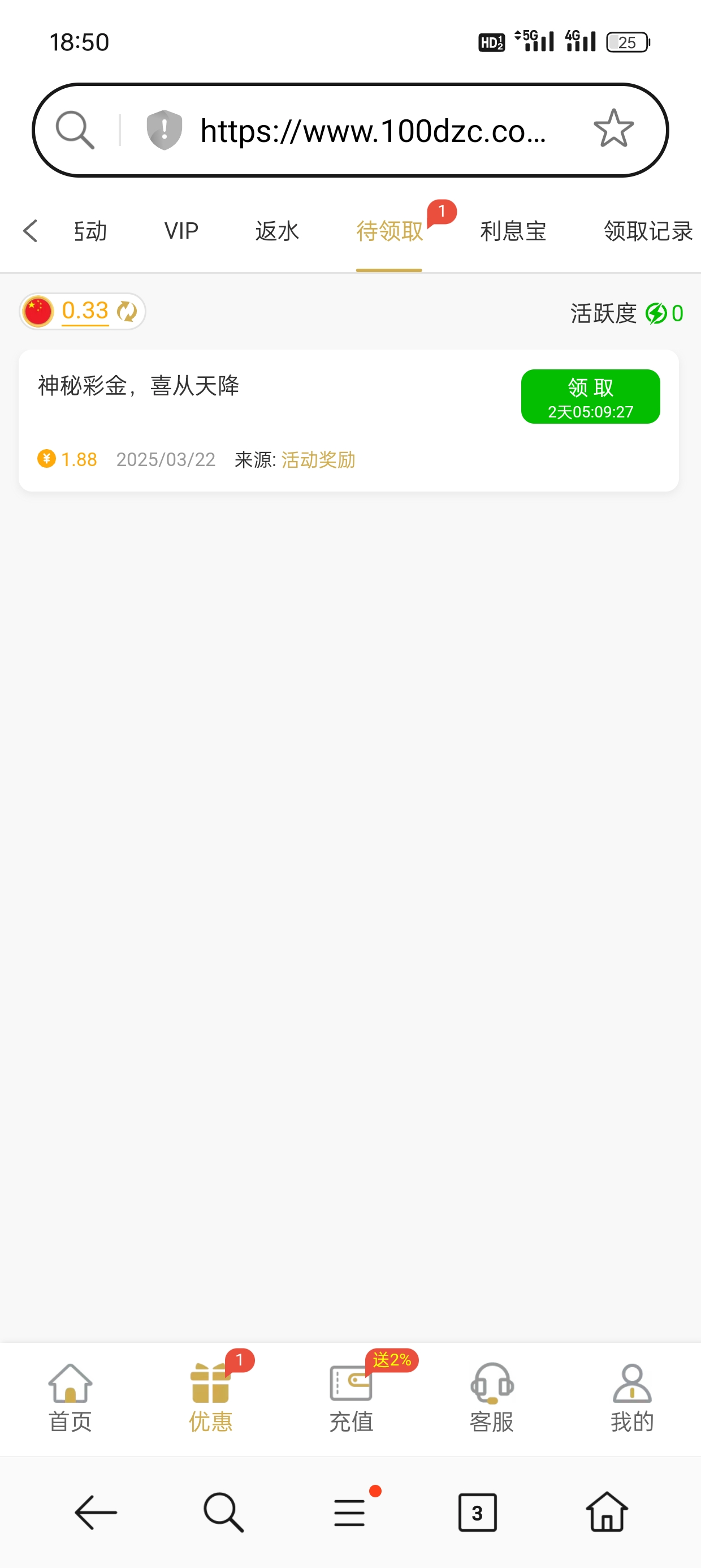View the 3 open browser tabs
The image size is (701, 1568).
(477, 1512)
